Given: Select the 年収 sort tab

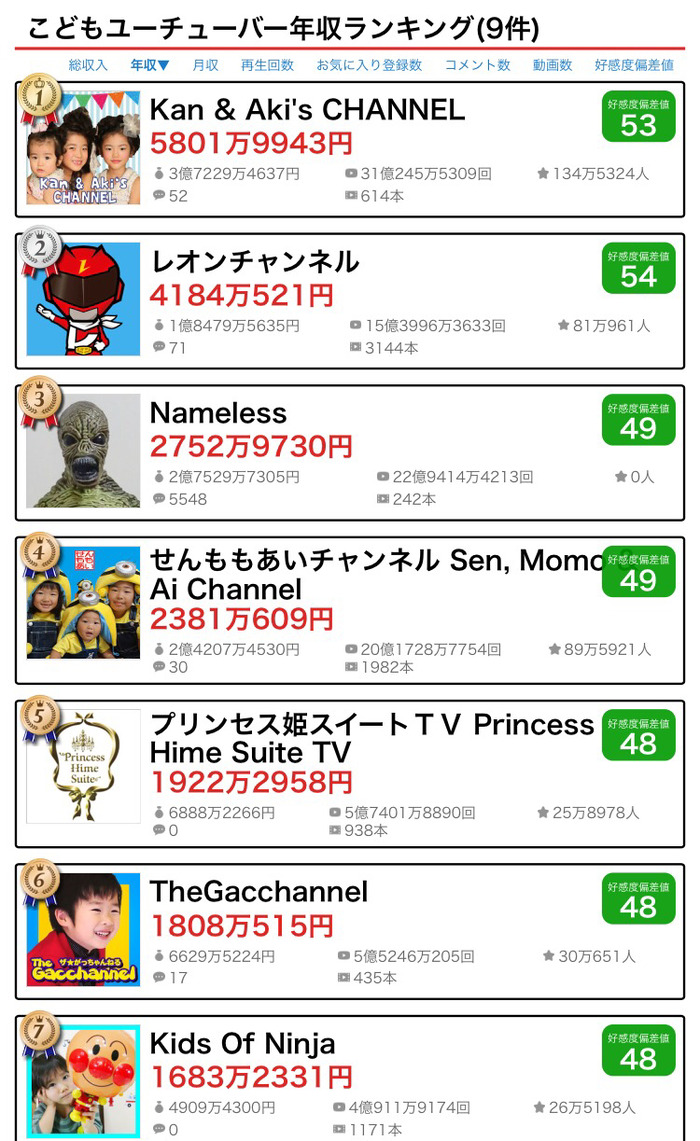Looking at the screenshot, I should pyautogui.click(x=150, y=65).
